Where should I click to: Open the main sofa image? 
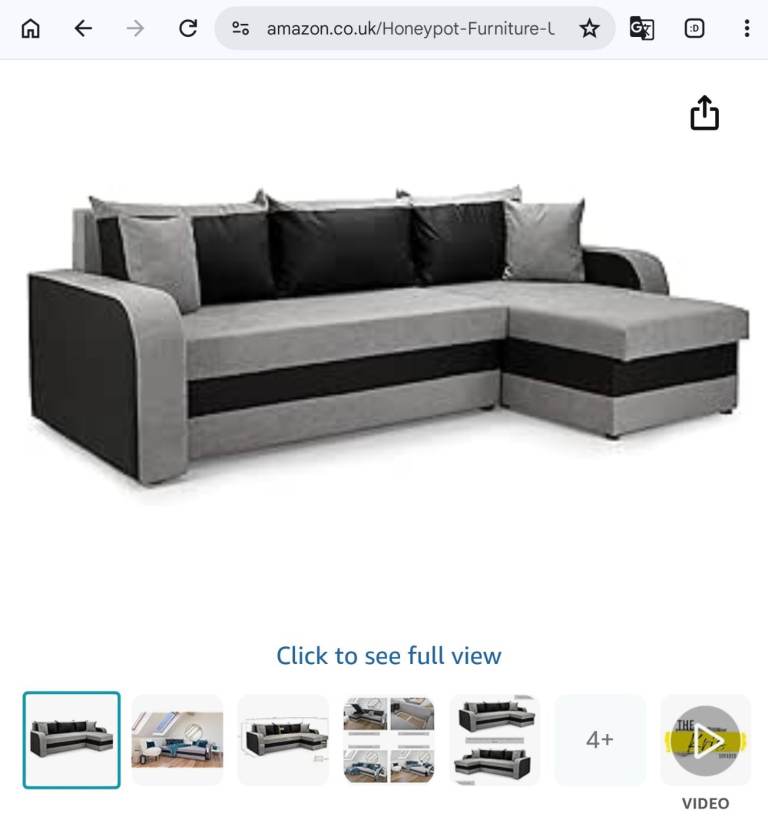pyautogui.click(x=388, y=335)
